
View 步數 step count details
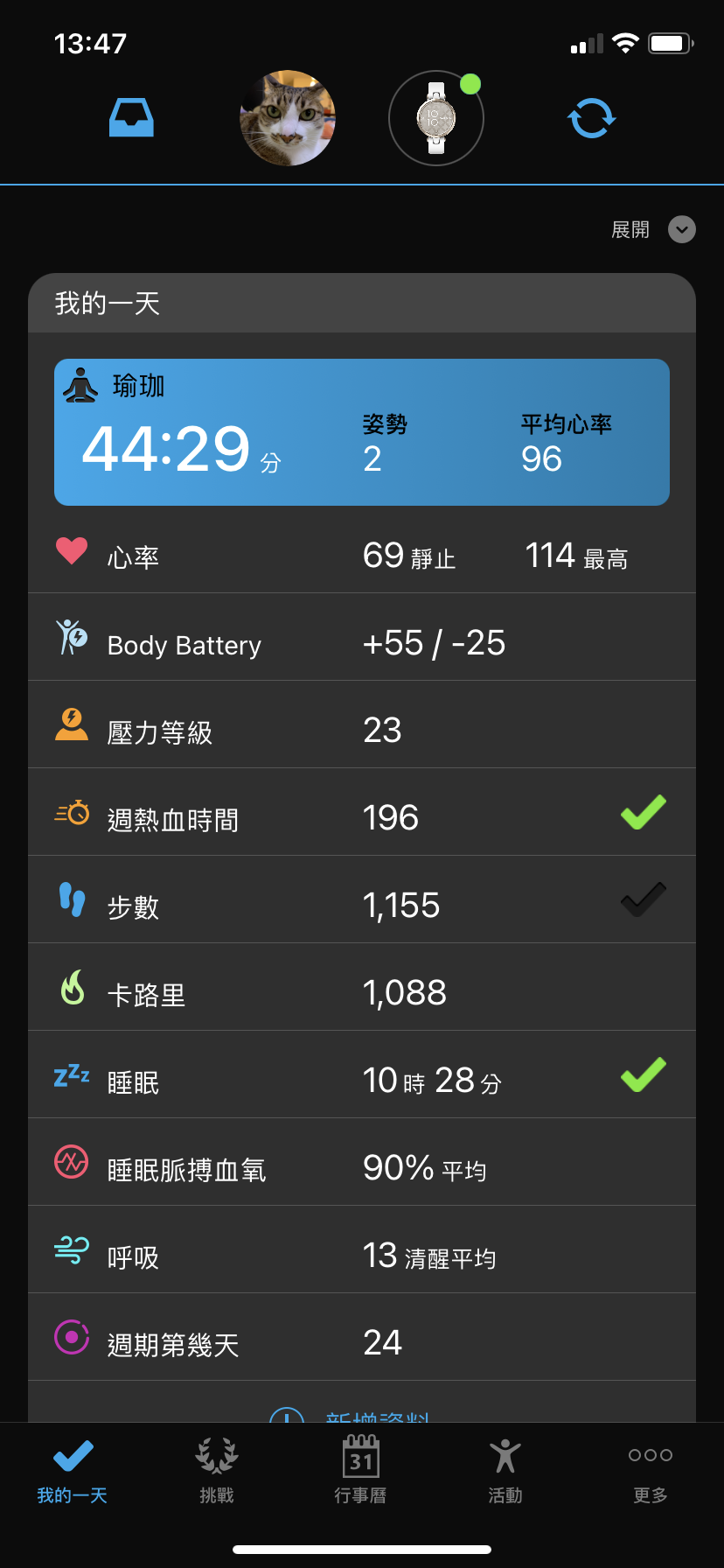(x=361, y=906)
